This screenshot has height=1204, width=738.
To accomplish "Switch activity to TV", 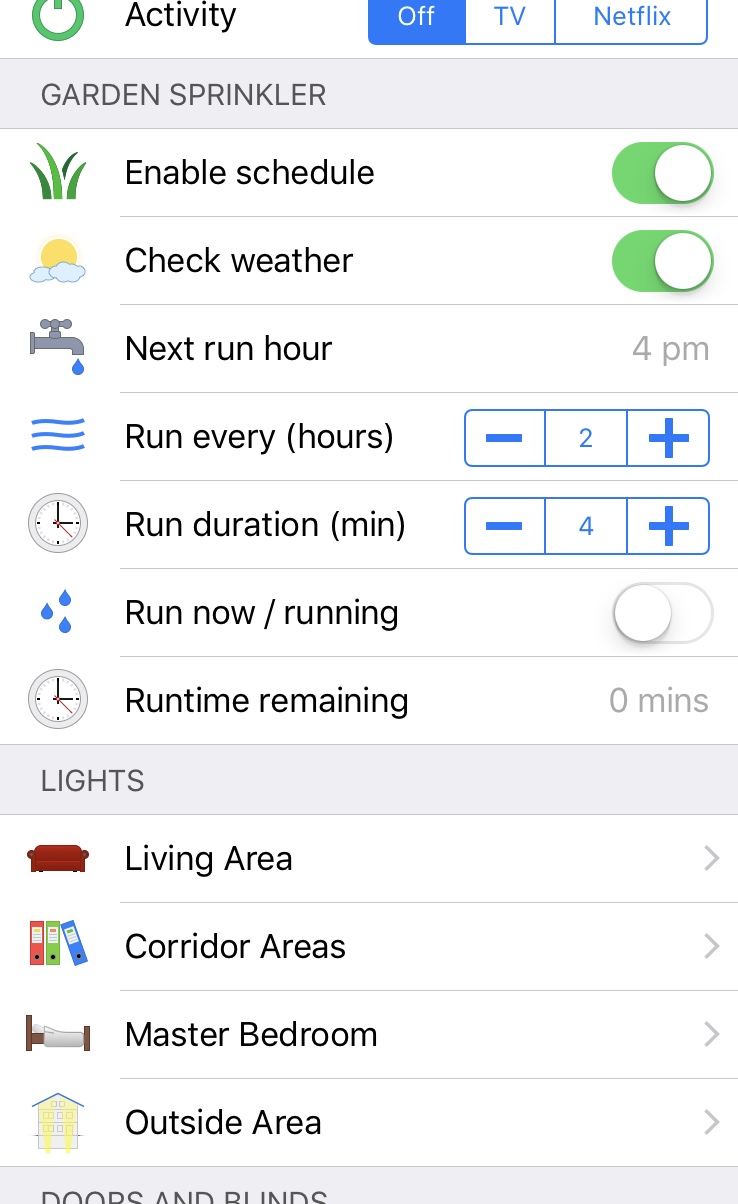I will click(x=510, y=20).
